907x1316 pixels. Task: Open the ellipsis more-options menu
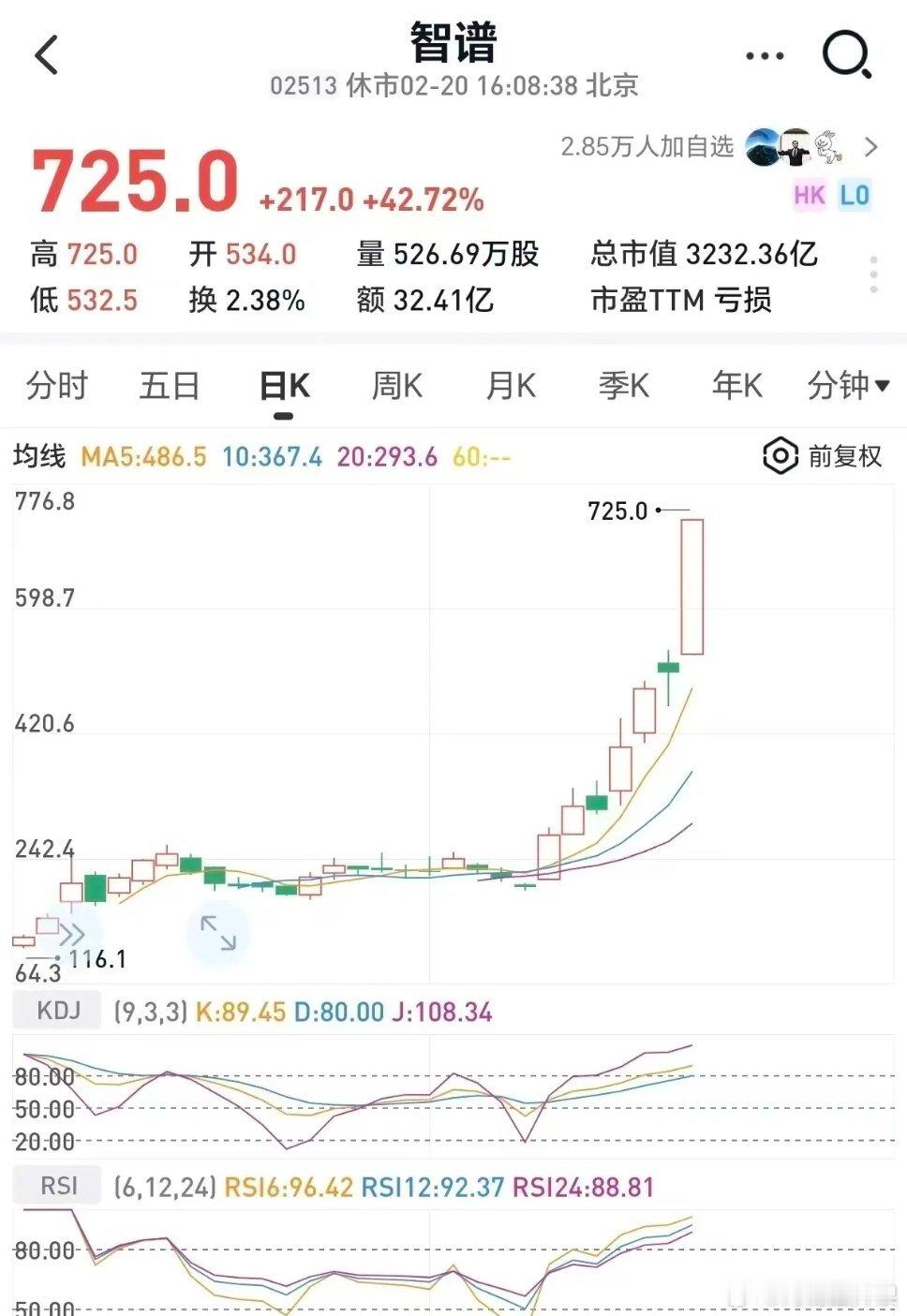coord(764,53)
